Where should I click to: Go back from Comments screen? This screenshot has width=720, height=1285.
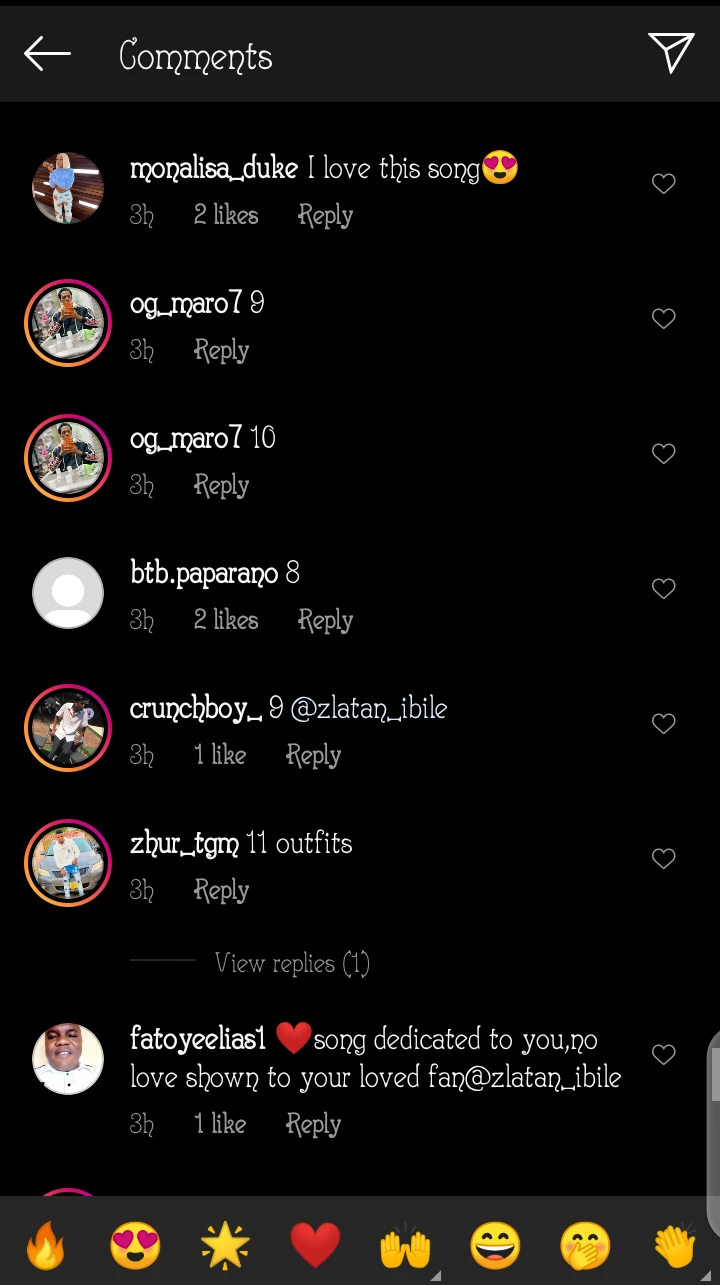pyautogui.click(x=47, y=54)
